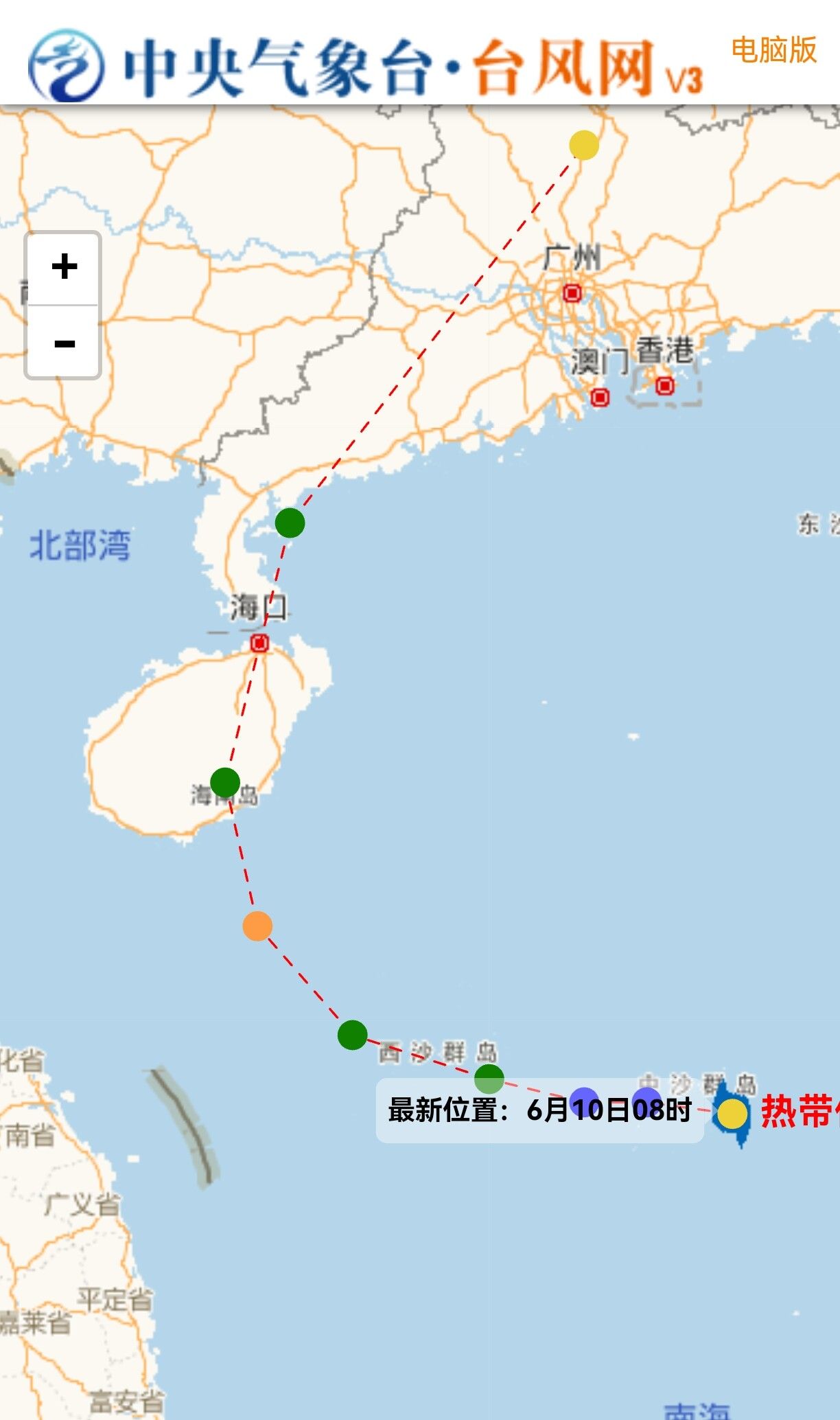Tap the yellow forecast point north of 广州

pos(584,146)
